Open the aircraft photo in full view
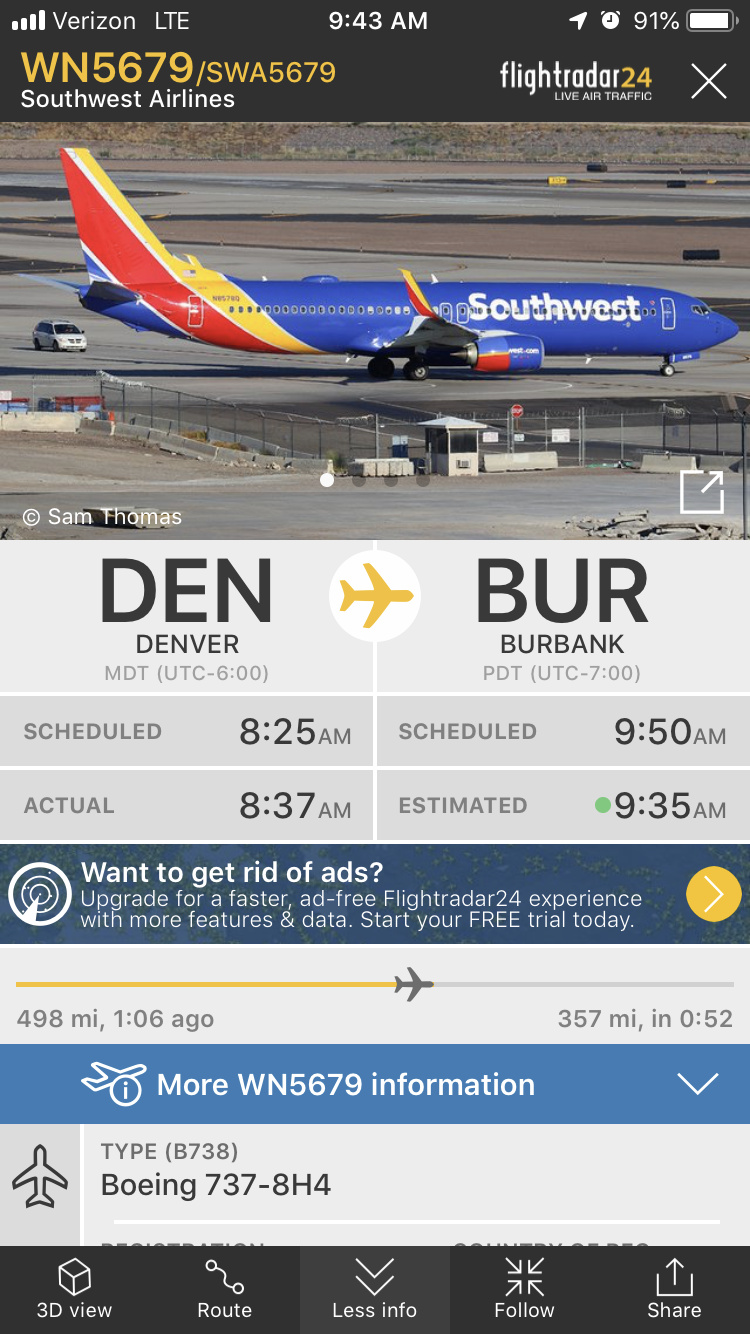This screenshot has width=750, height=1334. click(x=701, y=492)
